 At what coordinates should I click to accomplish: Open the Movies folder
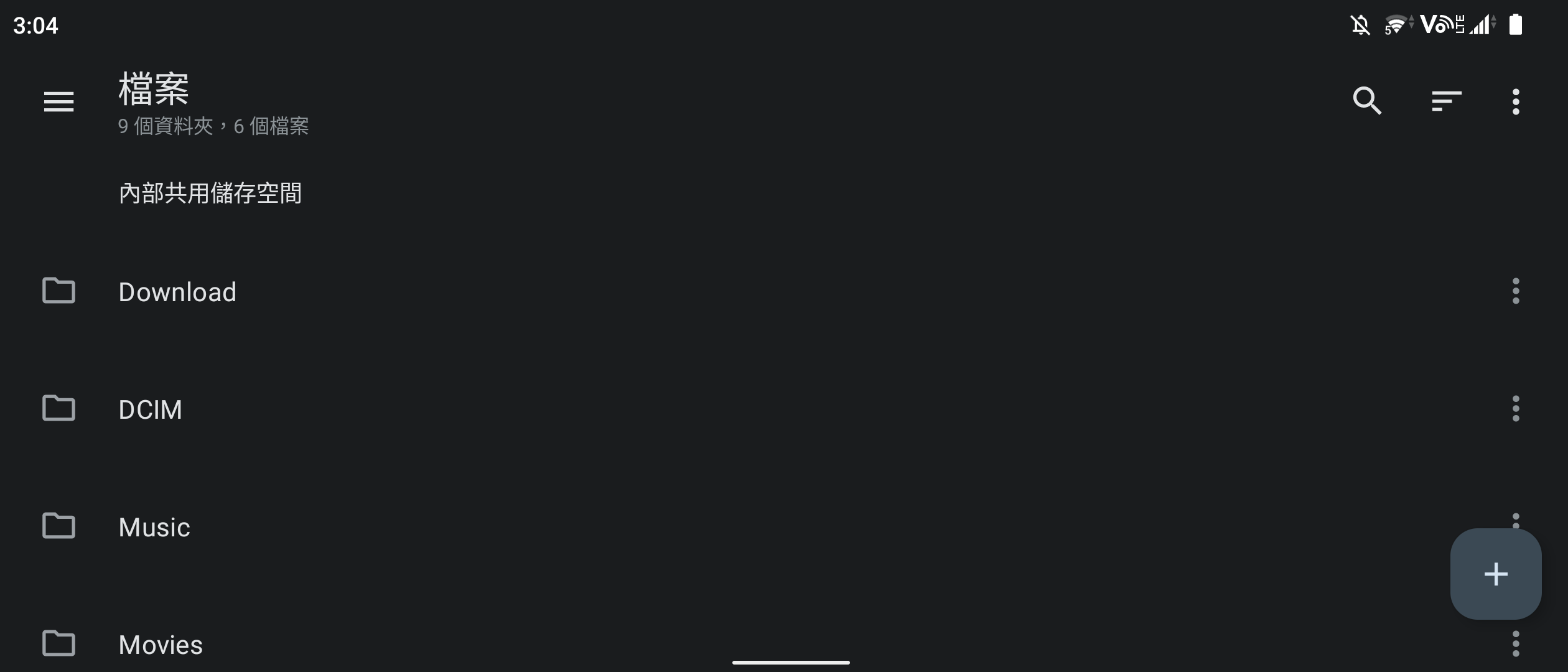pos(161,645)
